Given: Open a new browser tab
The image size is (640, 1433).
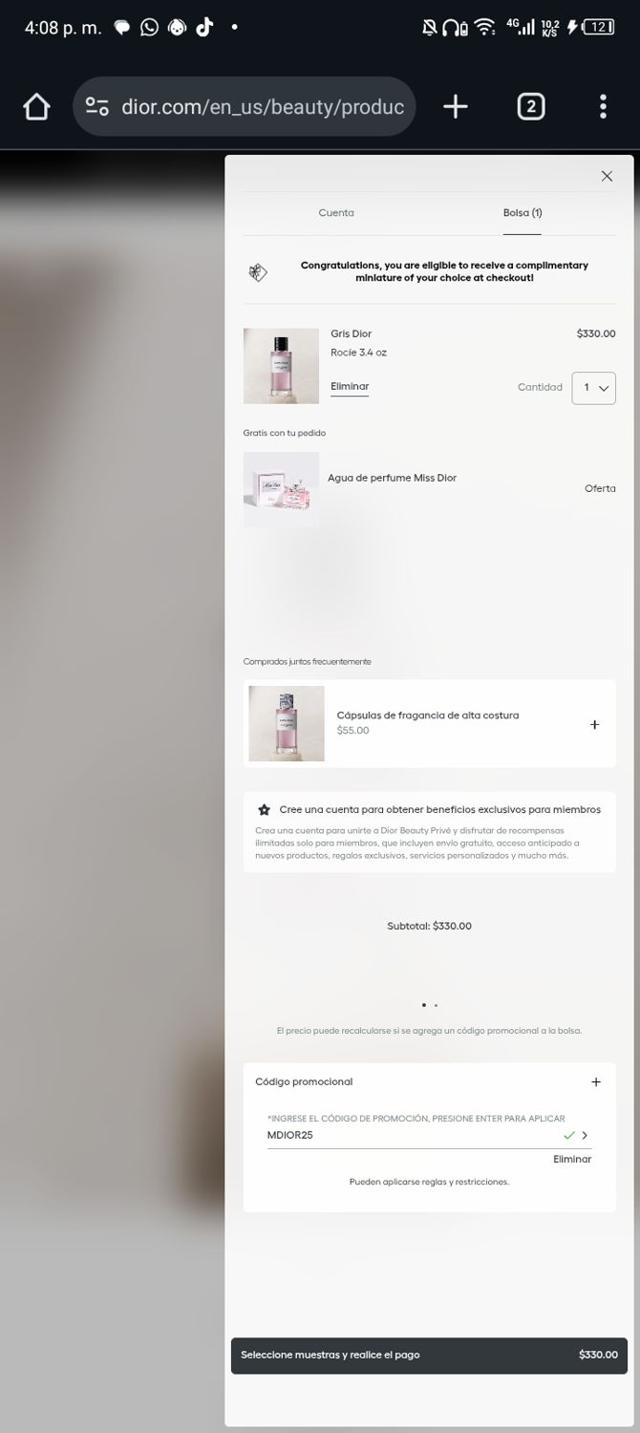Looking at the screenshot, I should pos(455,107).
